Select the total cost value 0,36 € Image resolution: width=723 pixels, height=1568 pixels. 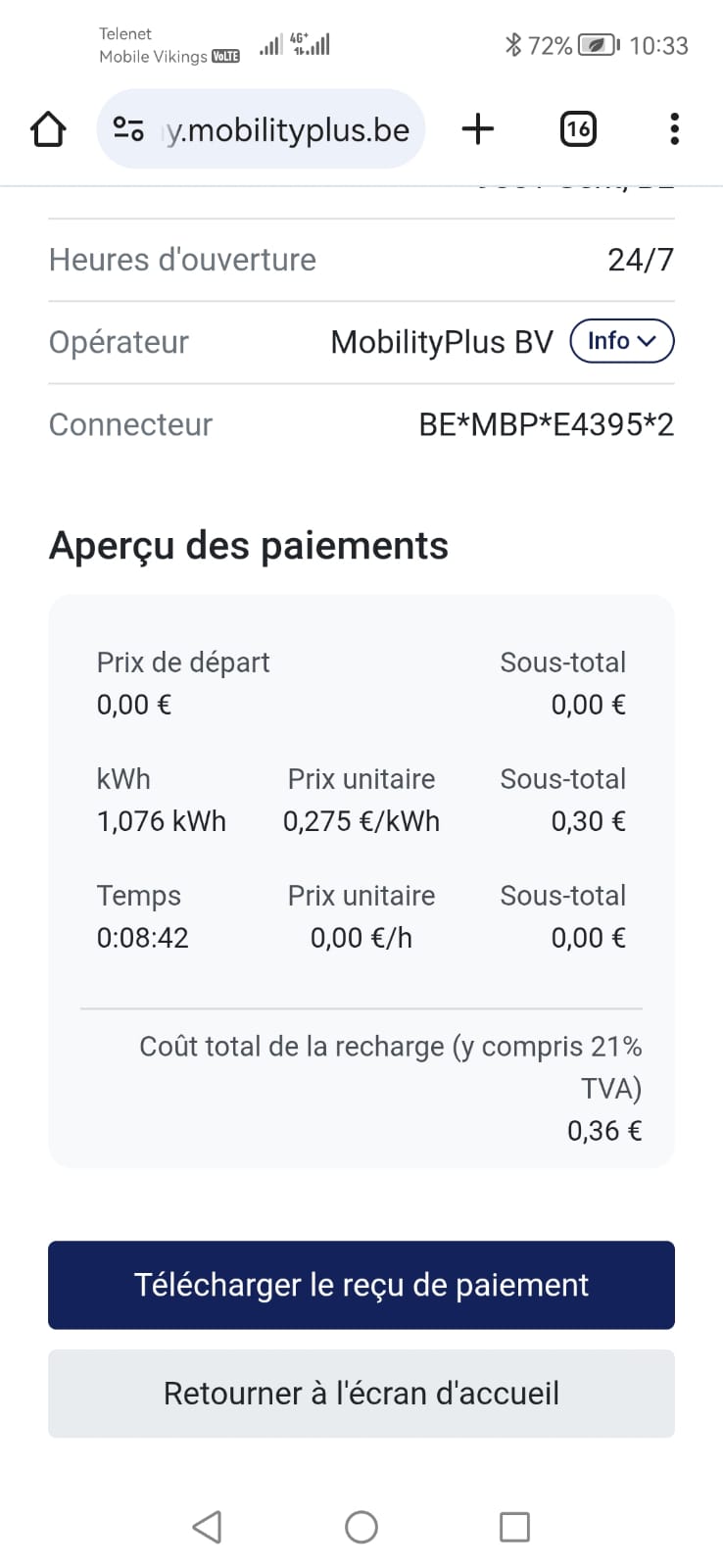click(x=603, y=1130)
